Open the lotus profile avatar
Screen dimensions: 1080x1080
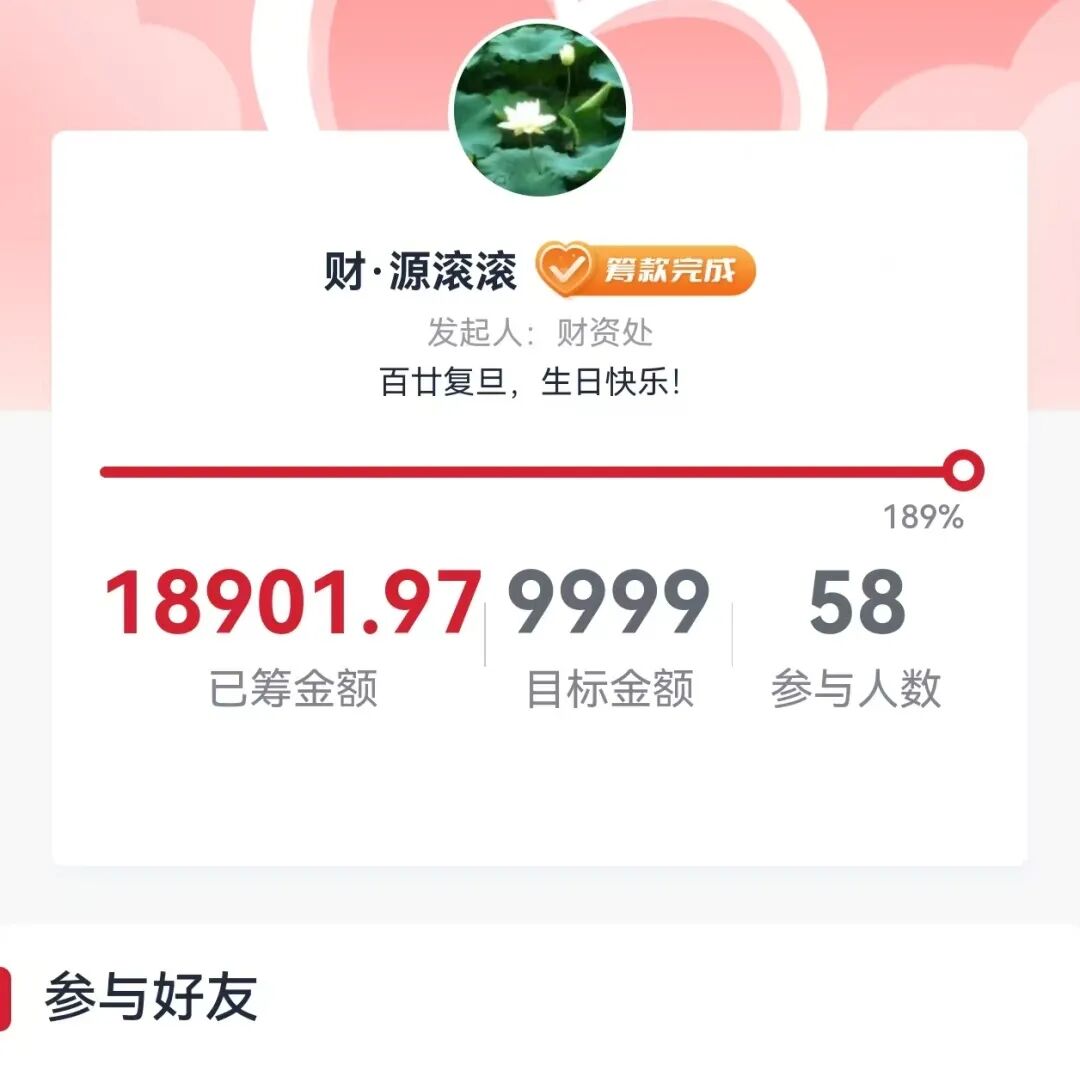point(540,112)
